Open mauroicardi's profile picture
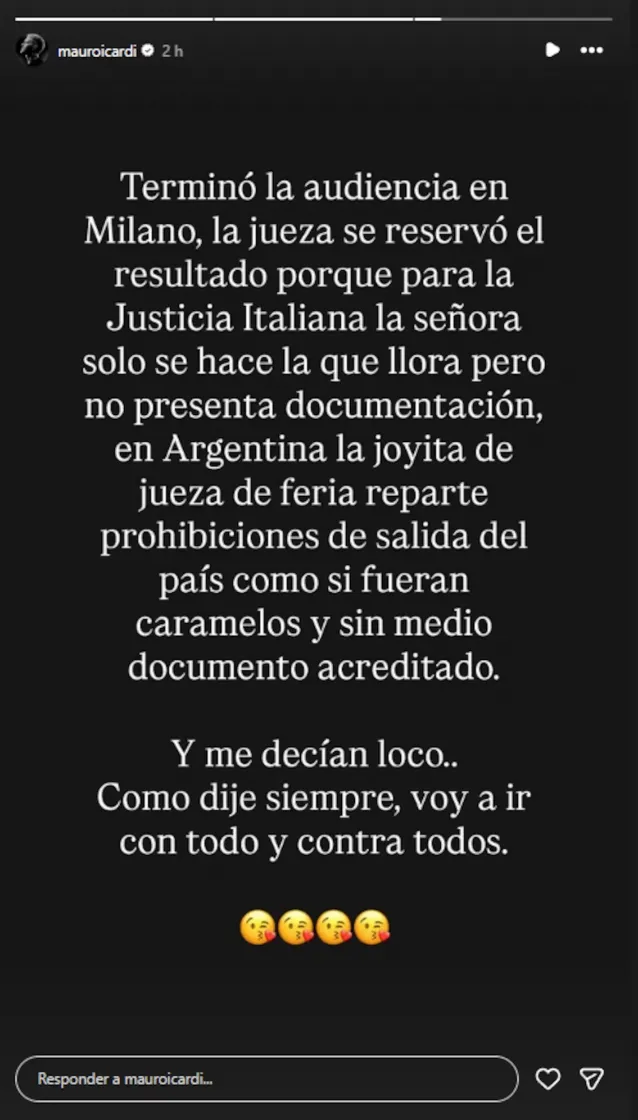 click(32, 50)
